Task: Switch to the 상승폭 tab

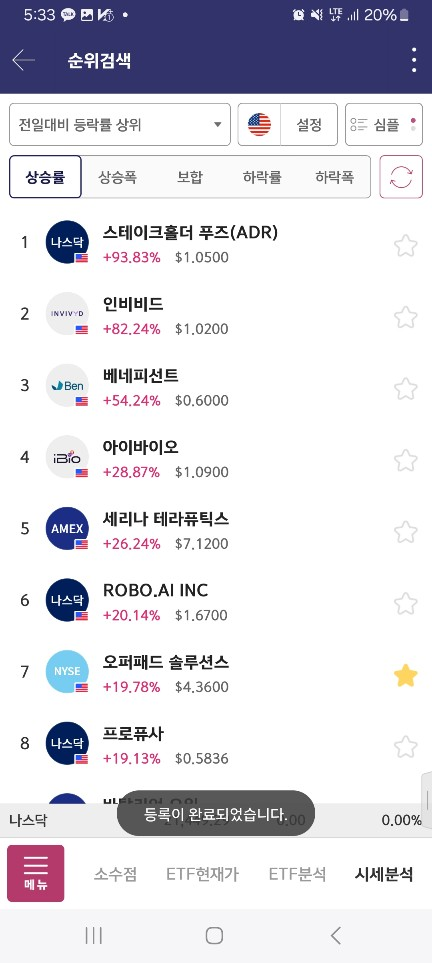Action: 117,177
